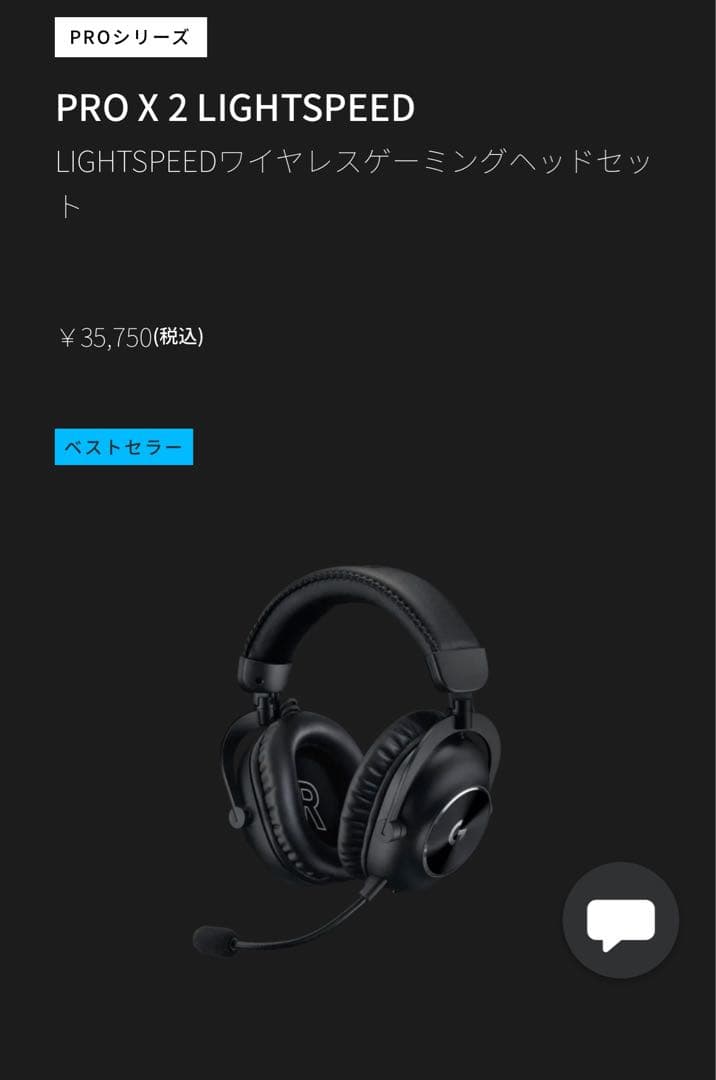Open the live chat bubble
This screenshot has width=716, height=1080.
[x=620, y=921]
